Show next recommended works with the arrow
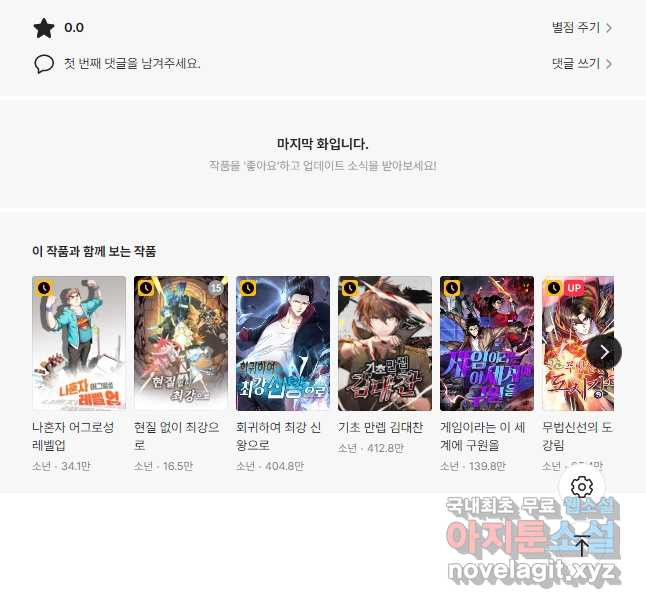The width and height of the screenshot is (646, 609). pyautogui.click(x=604, y=351)
